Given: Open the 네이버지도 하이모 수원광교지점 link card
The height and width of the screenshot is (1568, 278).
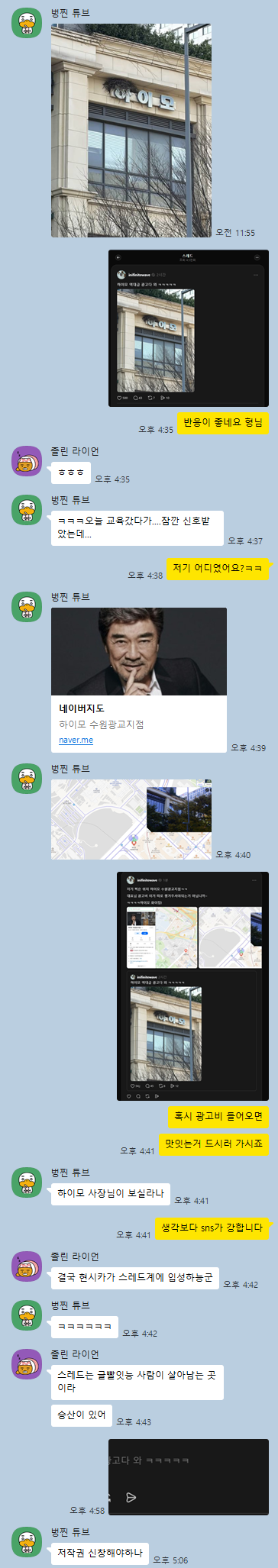Looking at the screenshot, I should 139,679.
